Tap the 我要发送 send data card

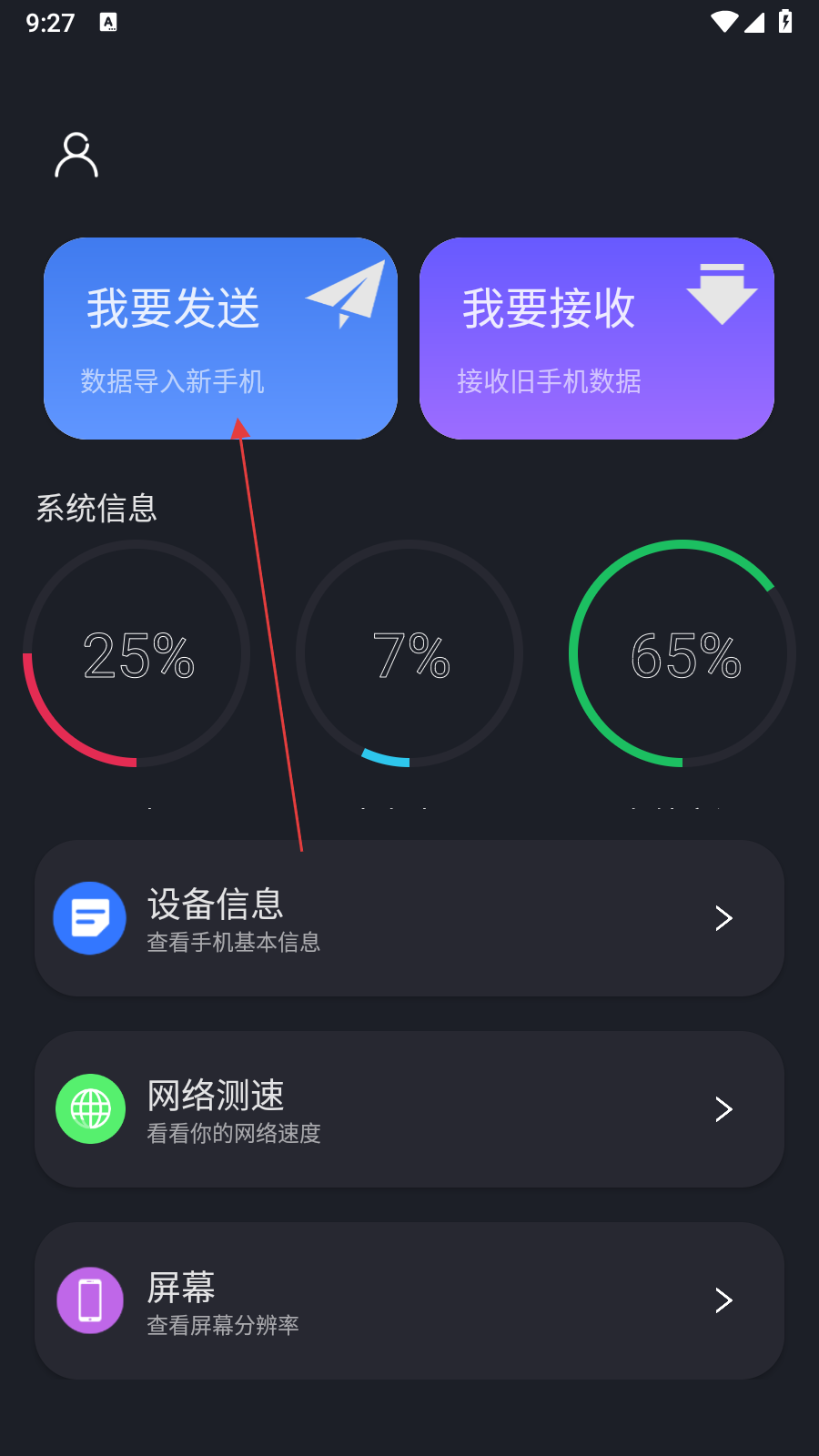[220, 339]
